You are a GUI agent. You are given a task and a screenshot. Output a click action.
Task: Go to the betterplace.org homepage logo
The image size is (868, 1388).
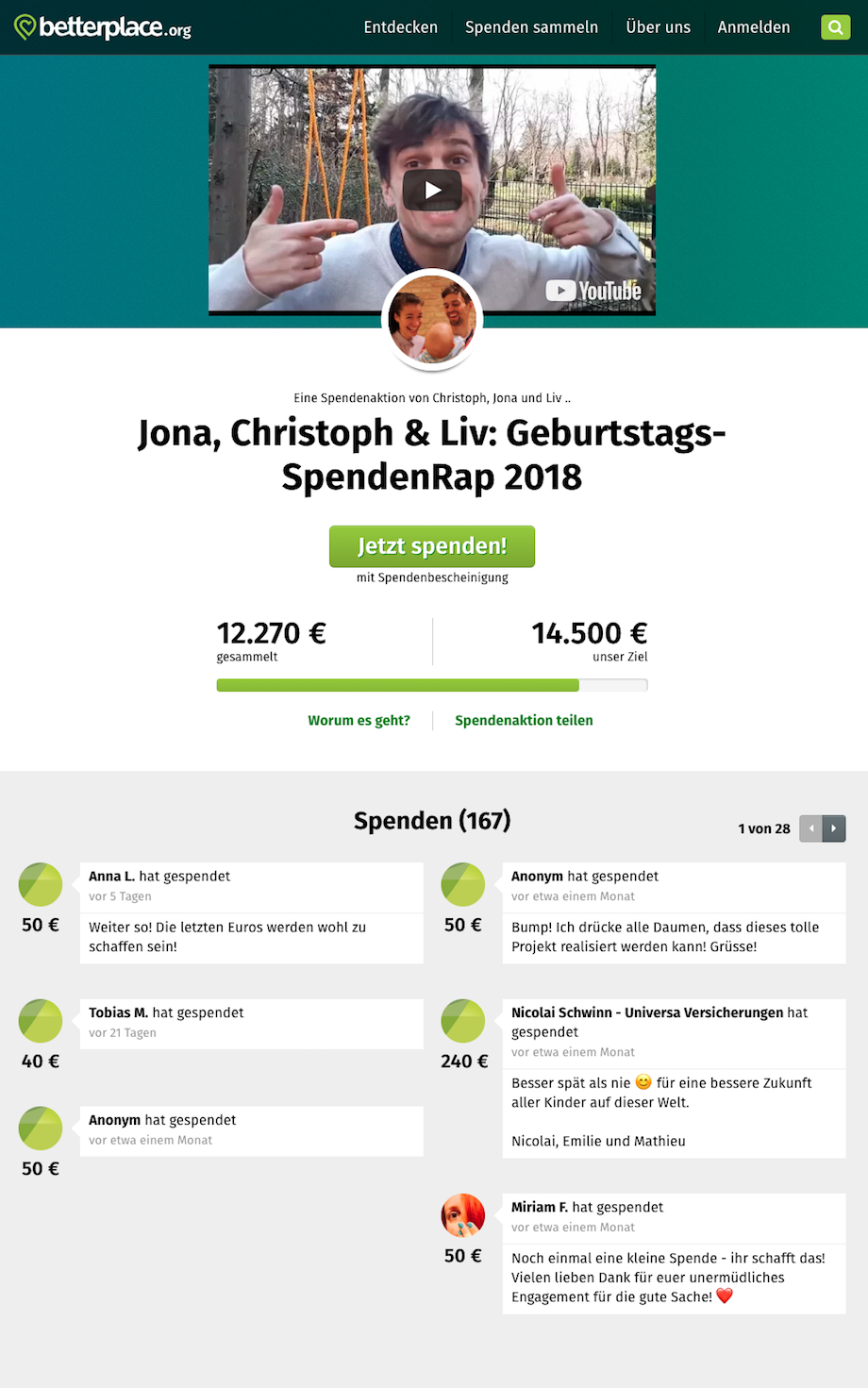(x=103, y=27)
